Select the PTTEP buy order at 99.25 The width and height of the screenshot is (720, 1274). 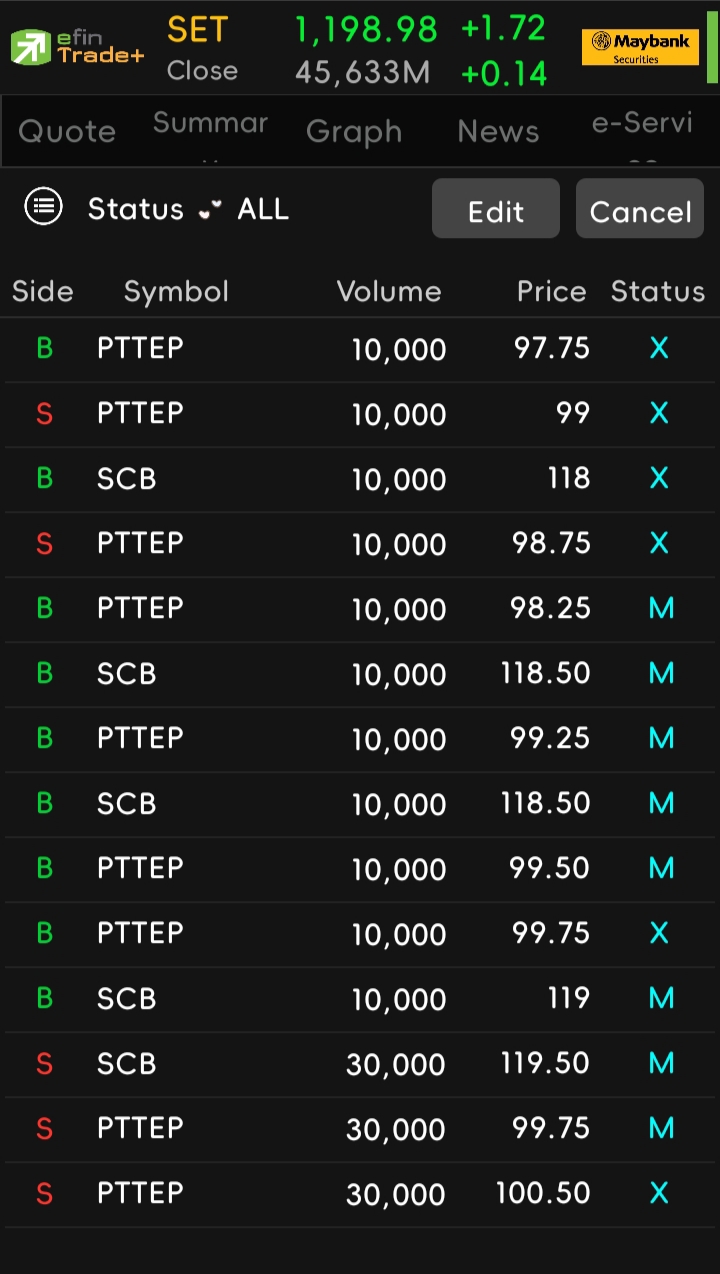(360, 739)
